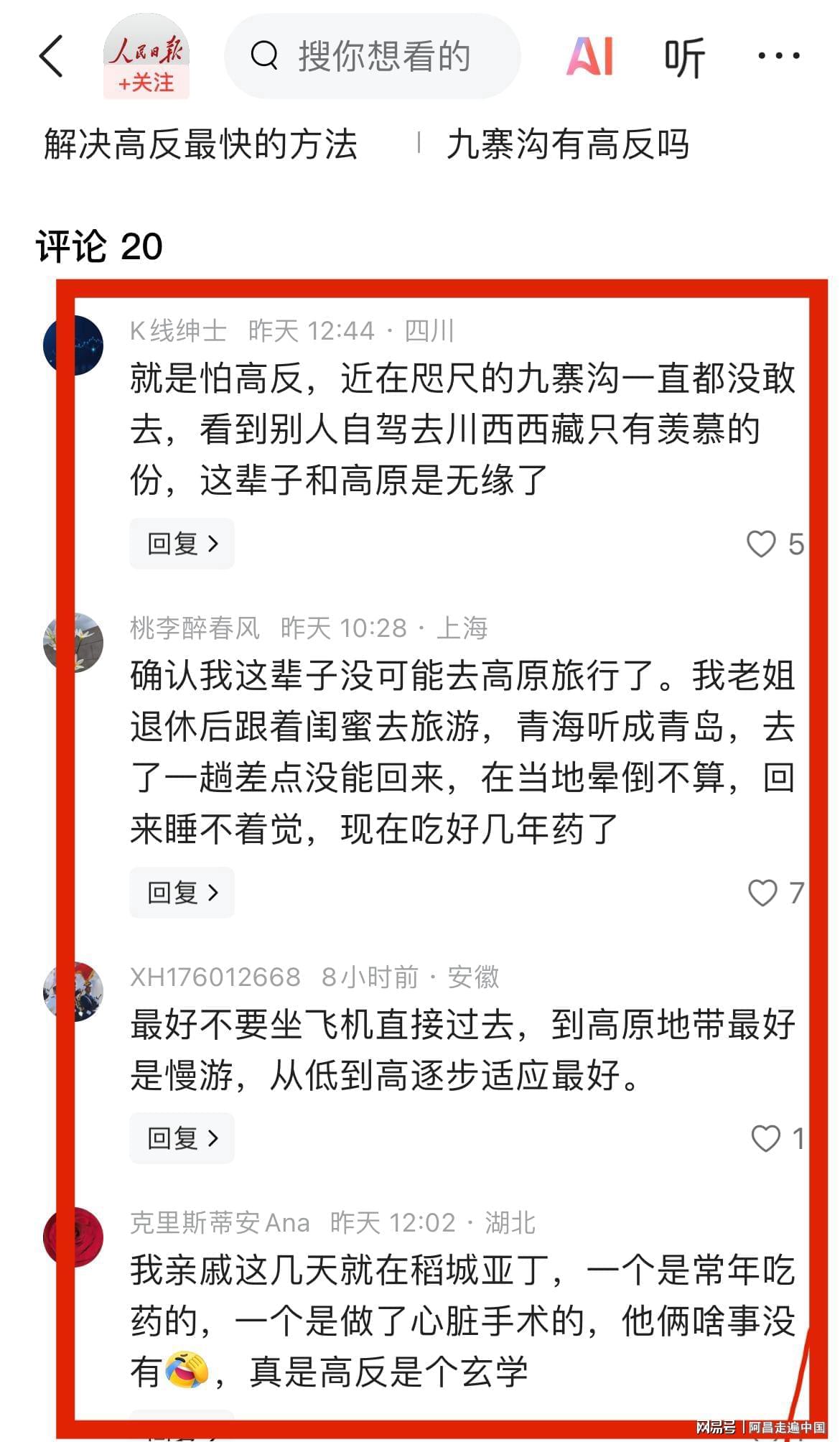This screenshot has width=840, height=1442.
Task: Open XH176012668's profile avatar
Action: tap(73, 992)
